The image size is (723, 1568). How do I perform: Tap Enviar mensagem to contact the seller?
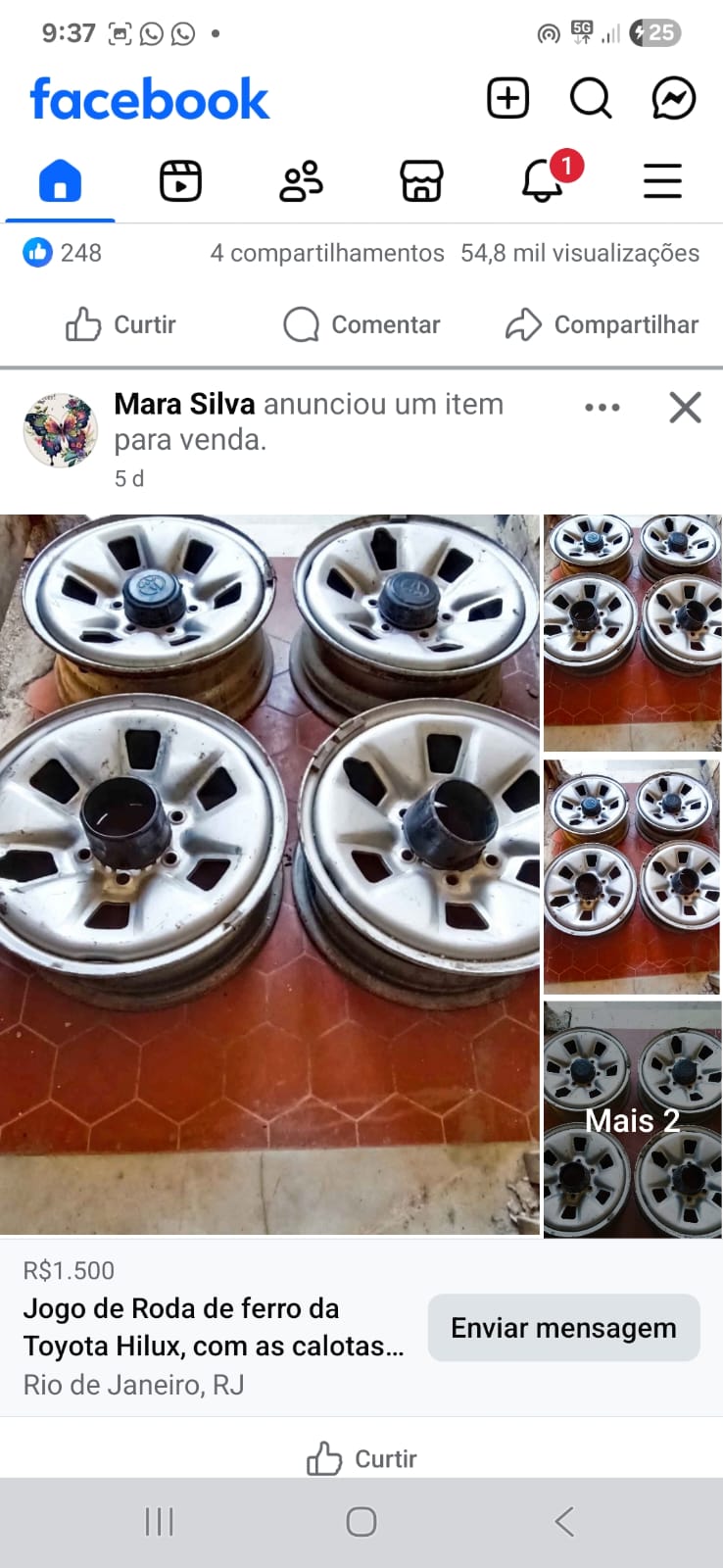[x=563, y=1328]
